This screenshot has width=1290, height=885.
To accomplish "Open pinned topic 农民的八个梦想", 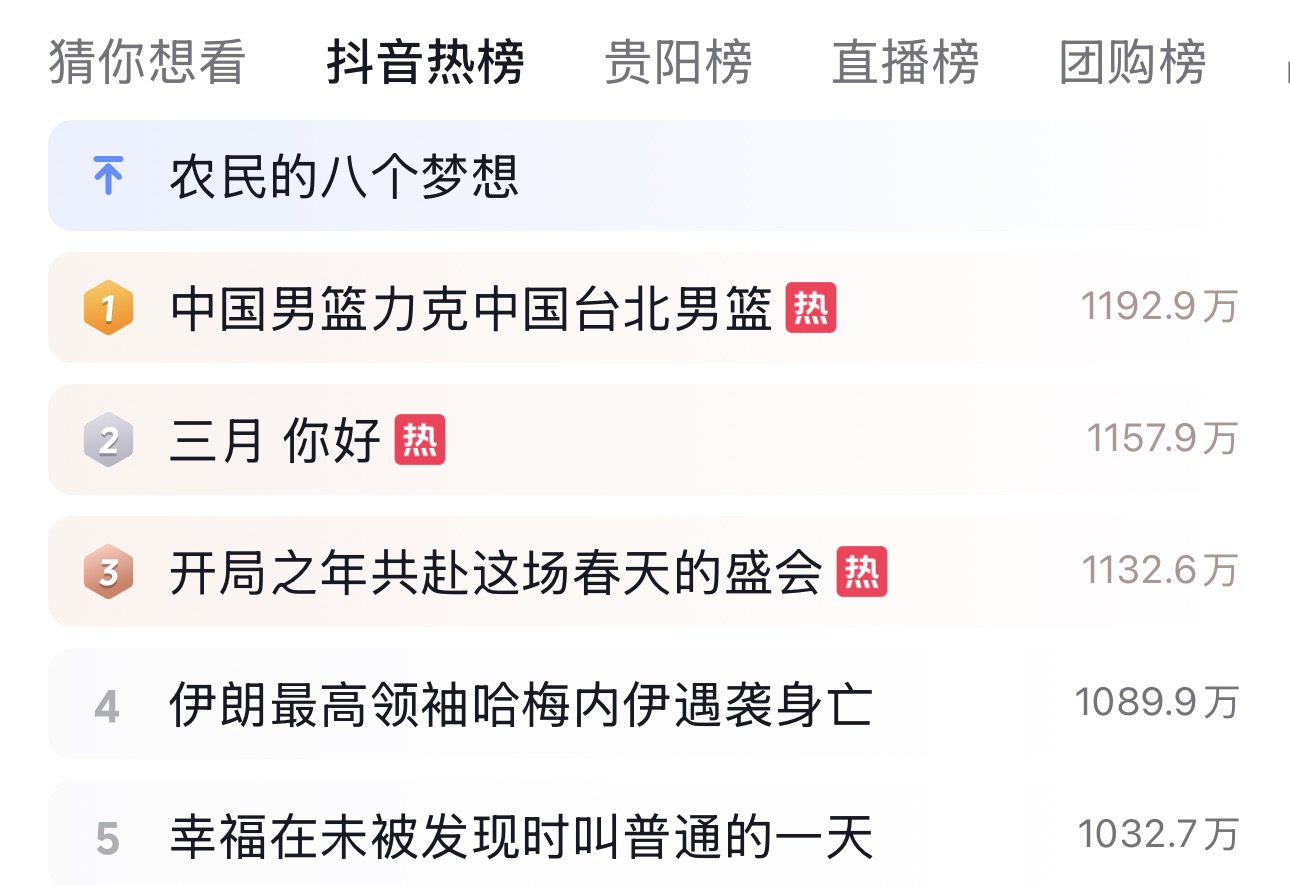I will click(x=344, y=177).
